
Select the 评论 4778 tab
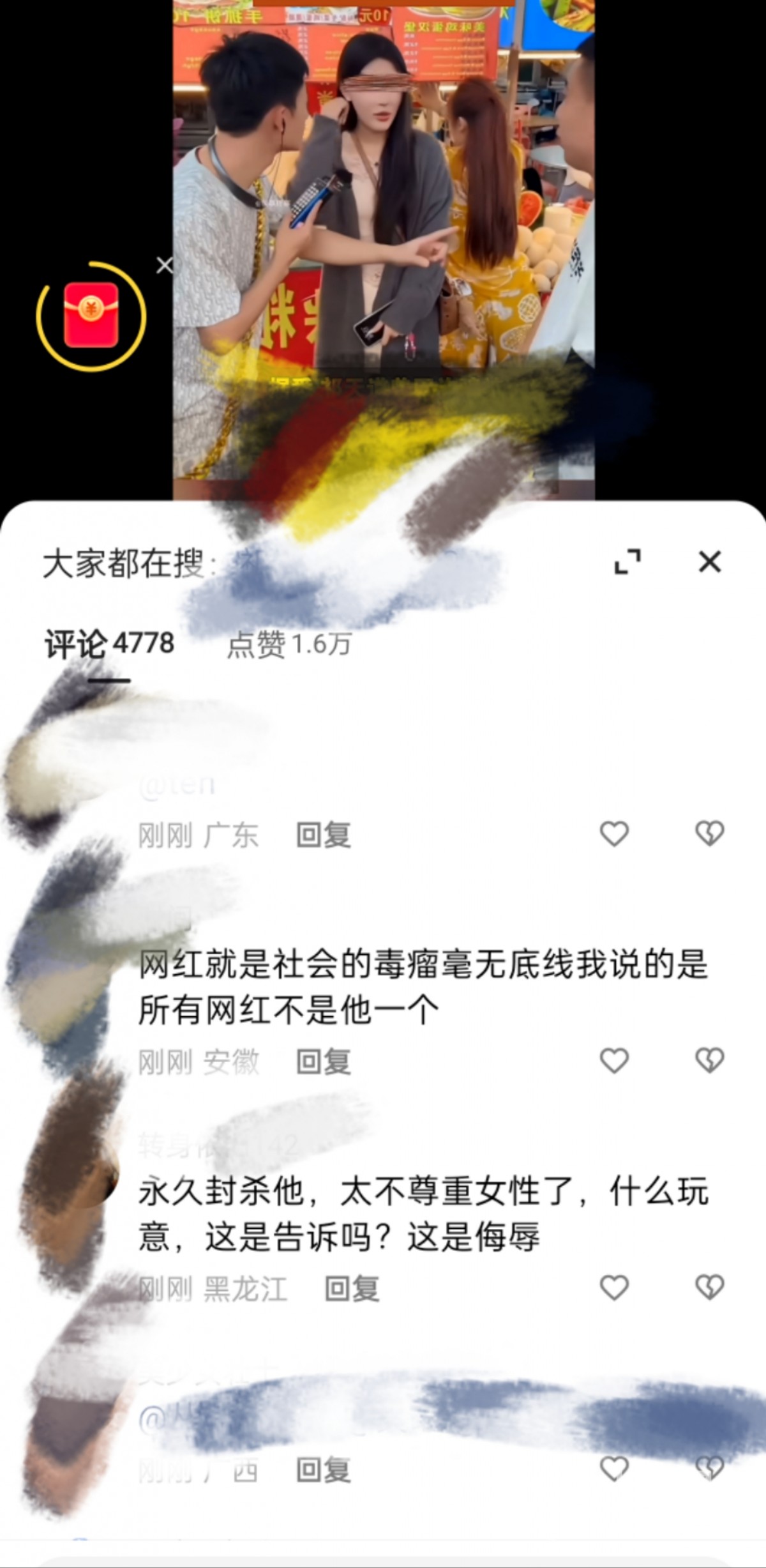(x=109, y=644)
